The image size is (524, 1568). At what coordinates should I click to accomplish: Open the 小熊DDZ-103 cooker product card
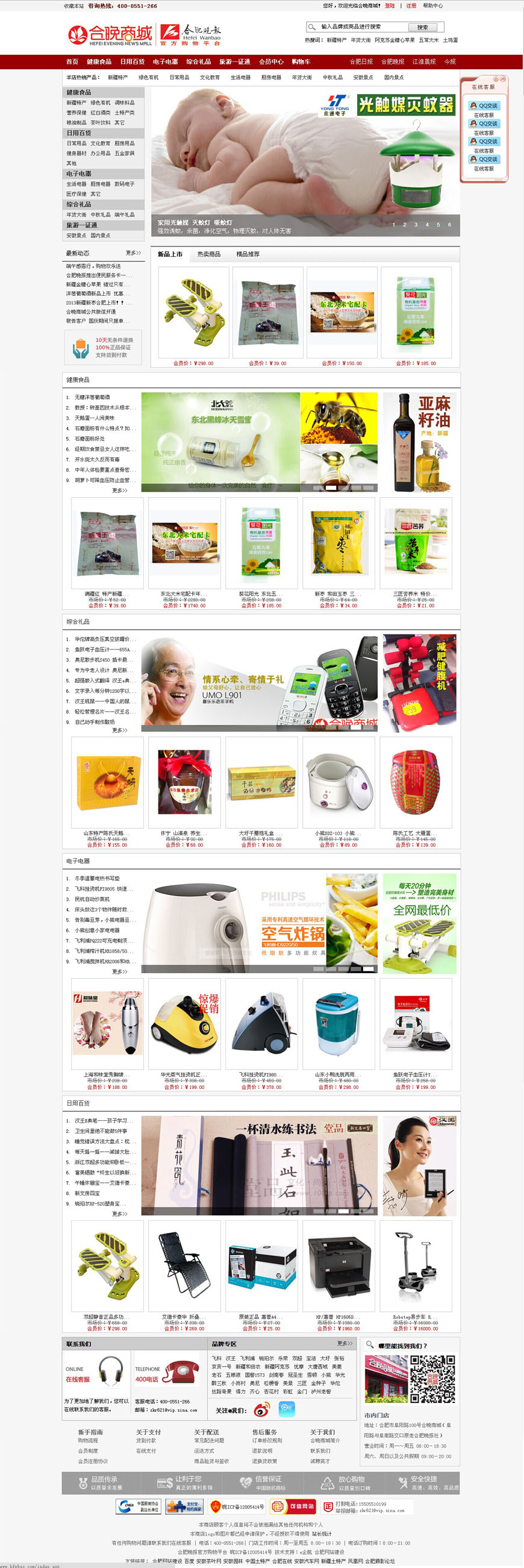(338, 782)
